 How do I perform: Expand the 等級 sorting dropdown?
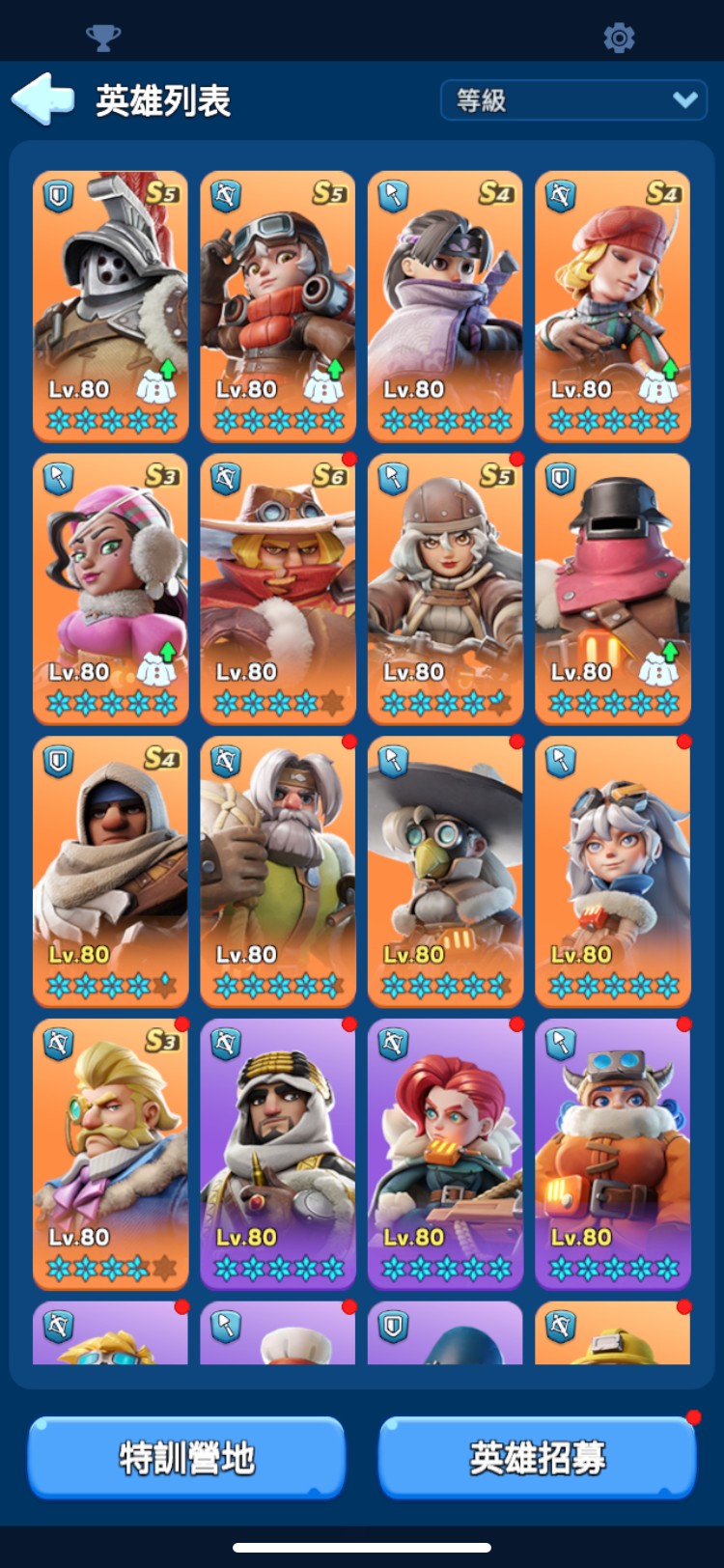tap(574, 99)
